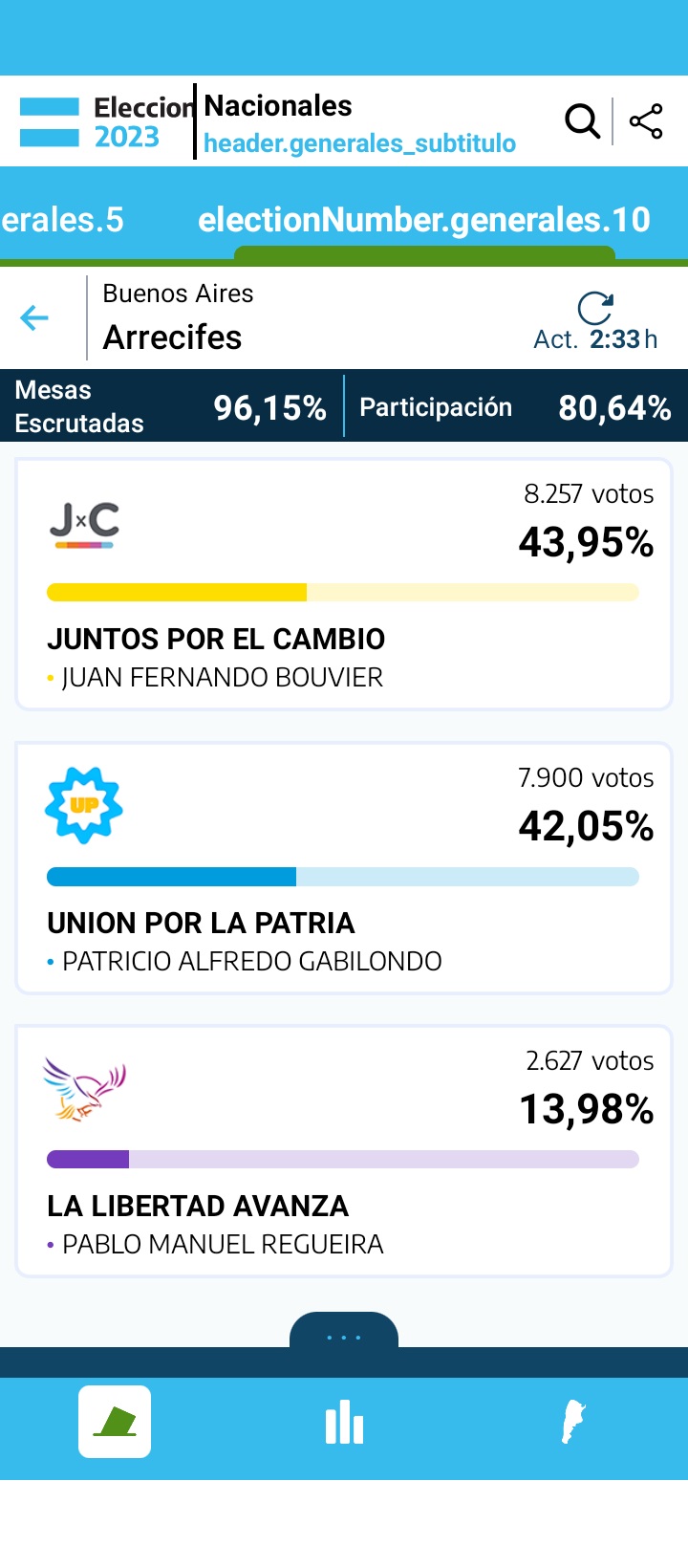Switch to the bar chart tab
Viewport: 688px width, 1568px height.
pos(344,1423)
